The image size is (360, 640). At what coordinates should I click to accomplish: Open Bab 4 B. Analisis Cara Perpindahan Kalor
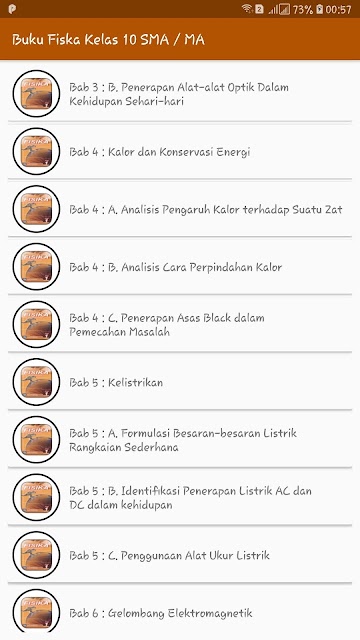[180, 267]
